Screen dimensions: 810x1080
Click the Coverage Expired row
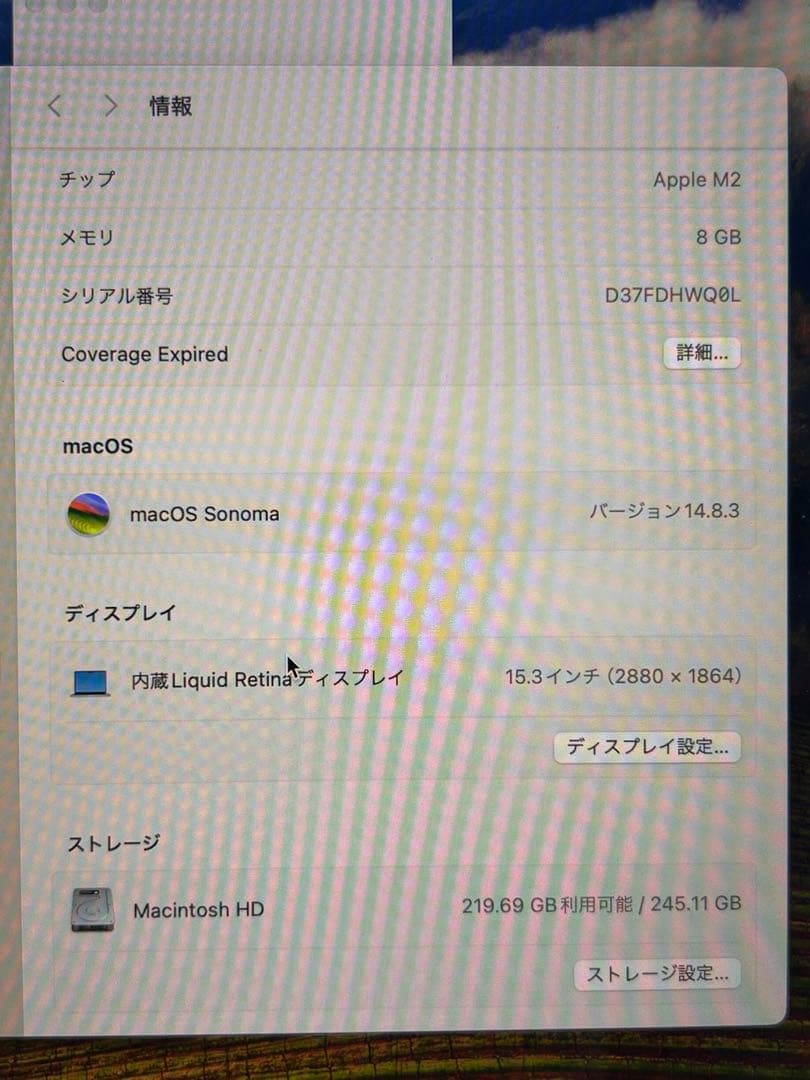coord(145,354)
